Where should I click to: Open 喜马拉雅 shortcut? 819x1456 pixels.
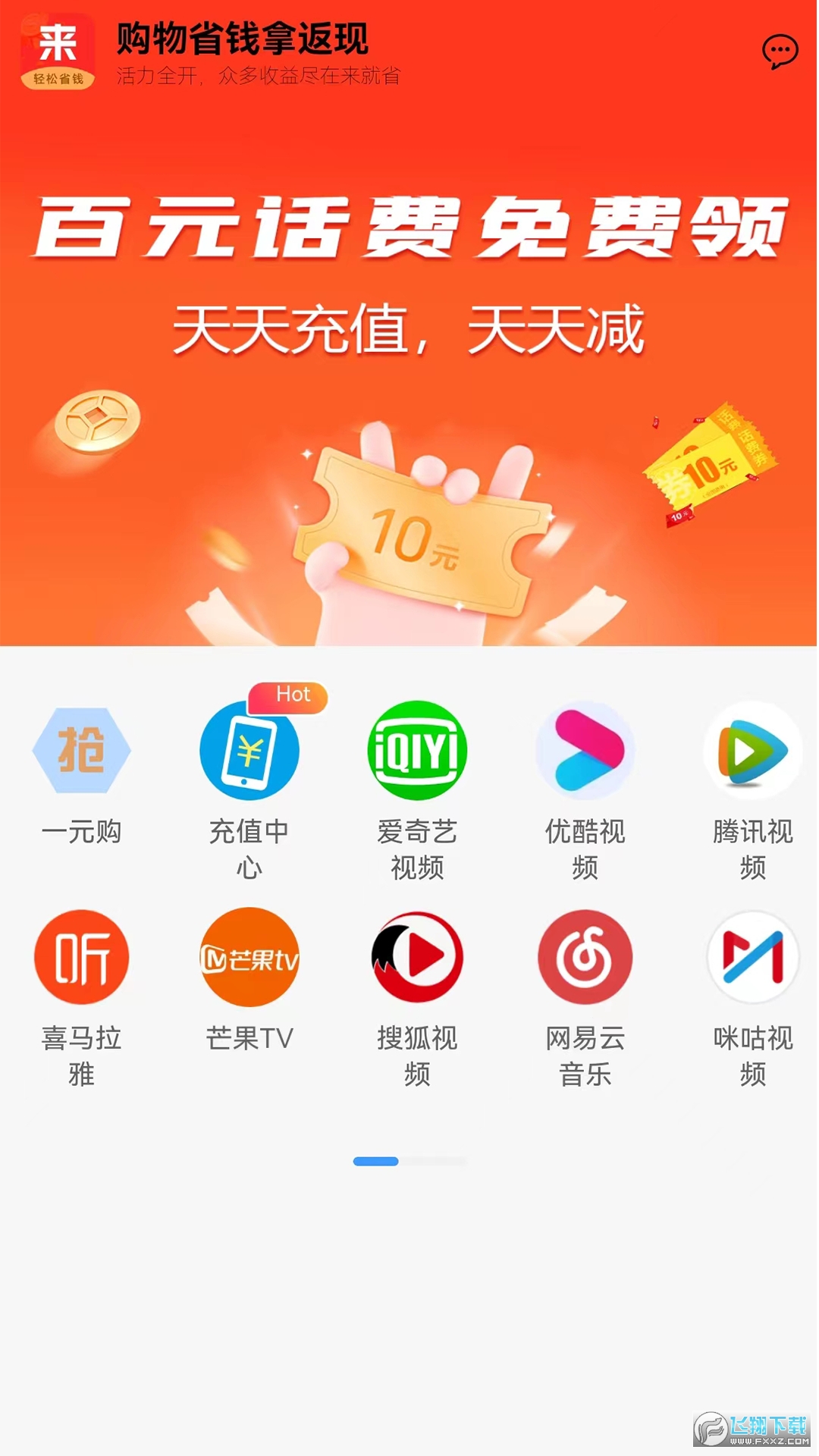(82, 957)
